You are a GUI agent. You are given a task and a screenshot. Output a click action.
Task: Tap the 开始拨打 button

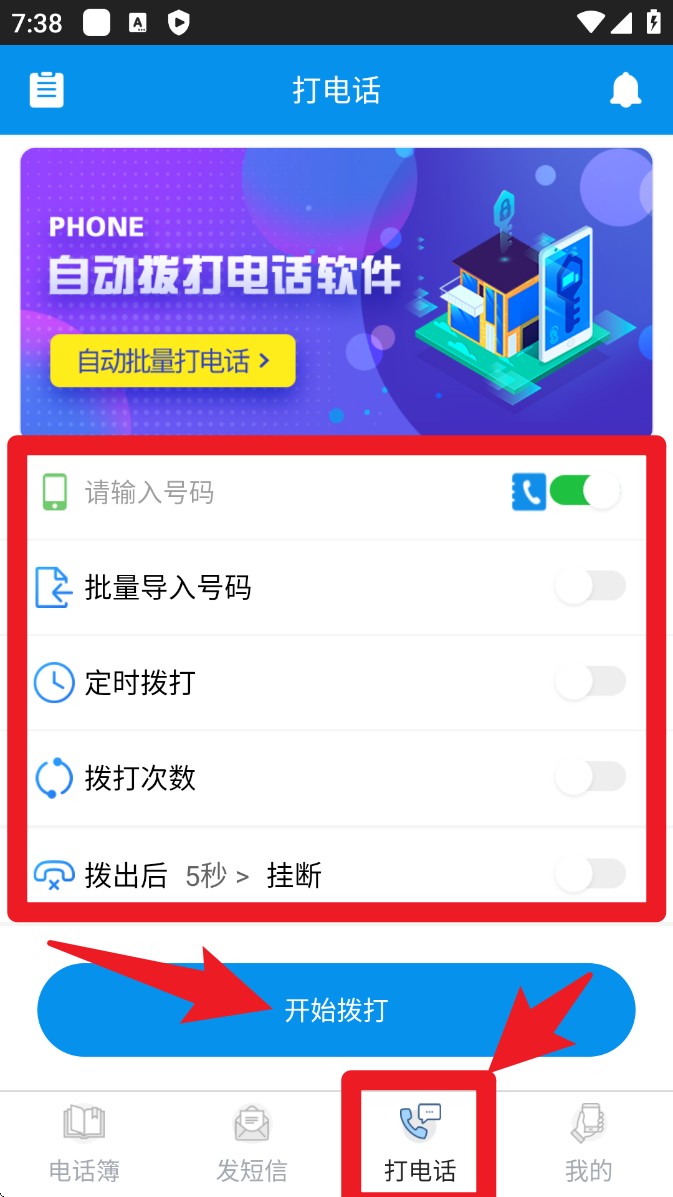coord(336,1010)
